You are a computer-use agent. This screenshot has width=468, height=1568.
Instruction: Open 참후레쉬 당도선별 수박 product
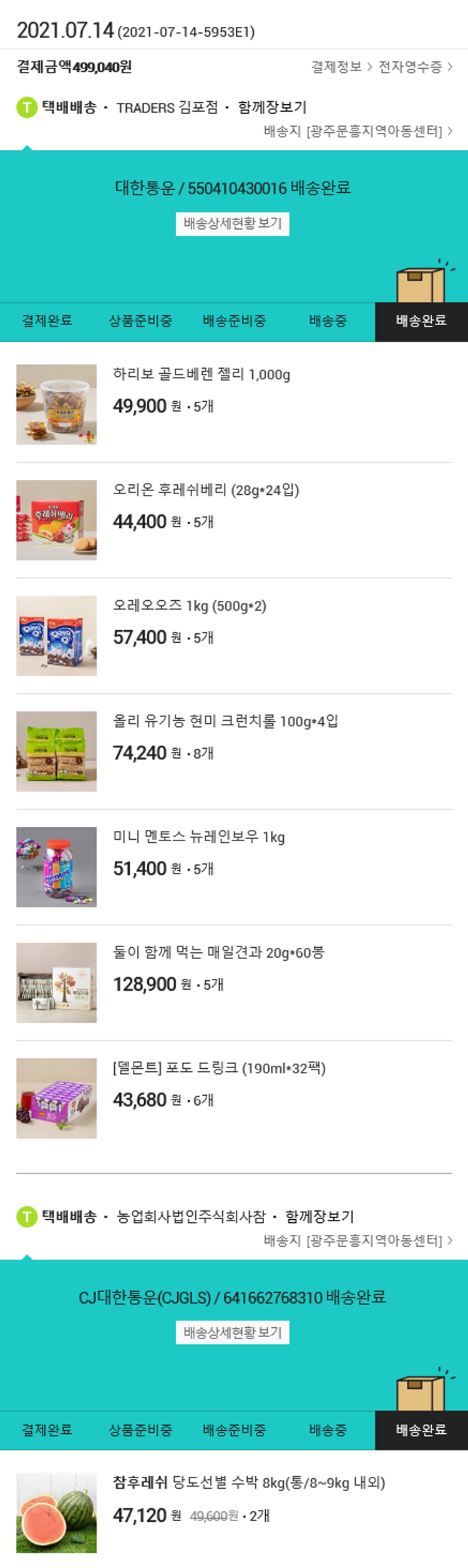coord(248,1483)
